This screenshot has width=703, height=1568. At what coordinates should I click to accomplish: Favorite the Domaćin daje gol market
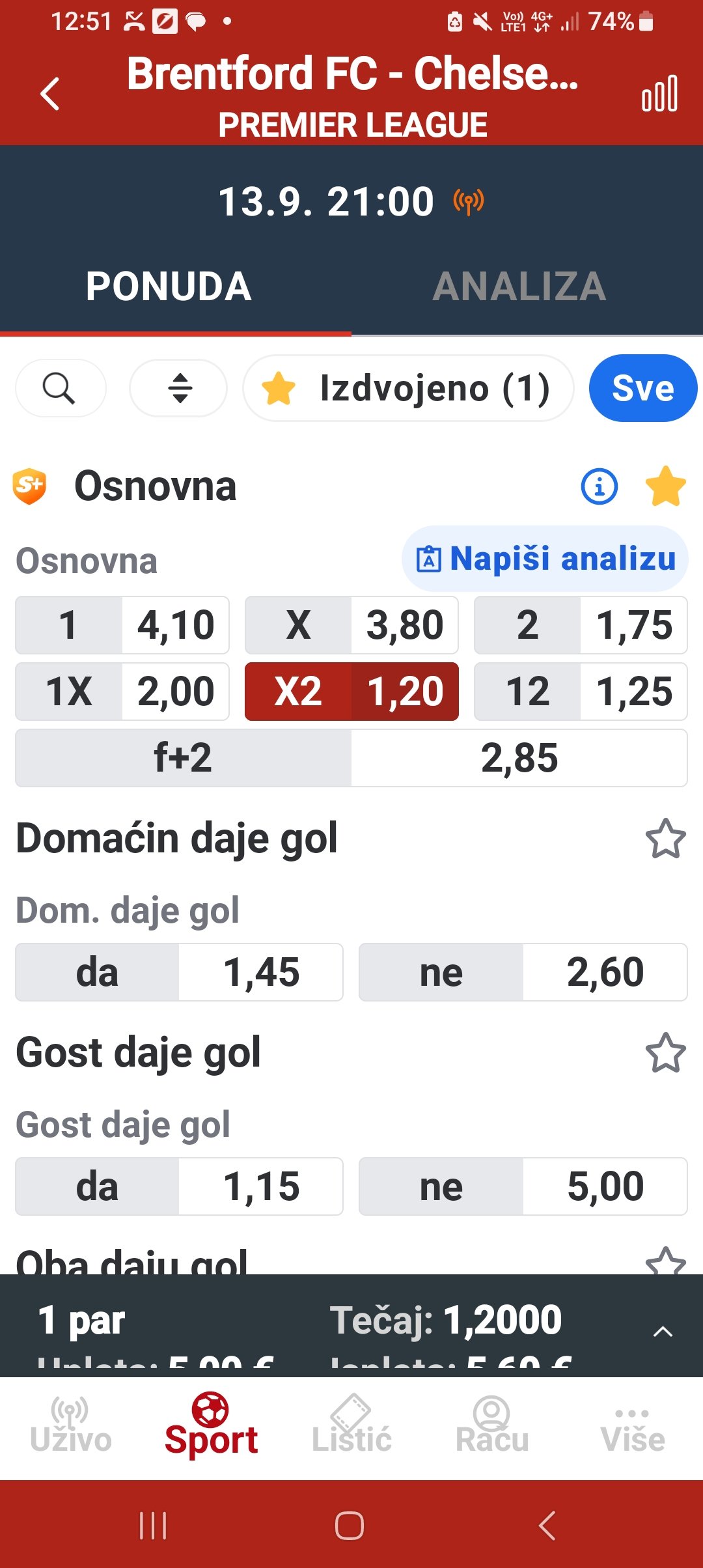tap(665, 839)
